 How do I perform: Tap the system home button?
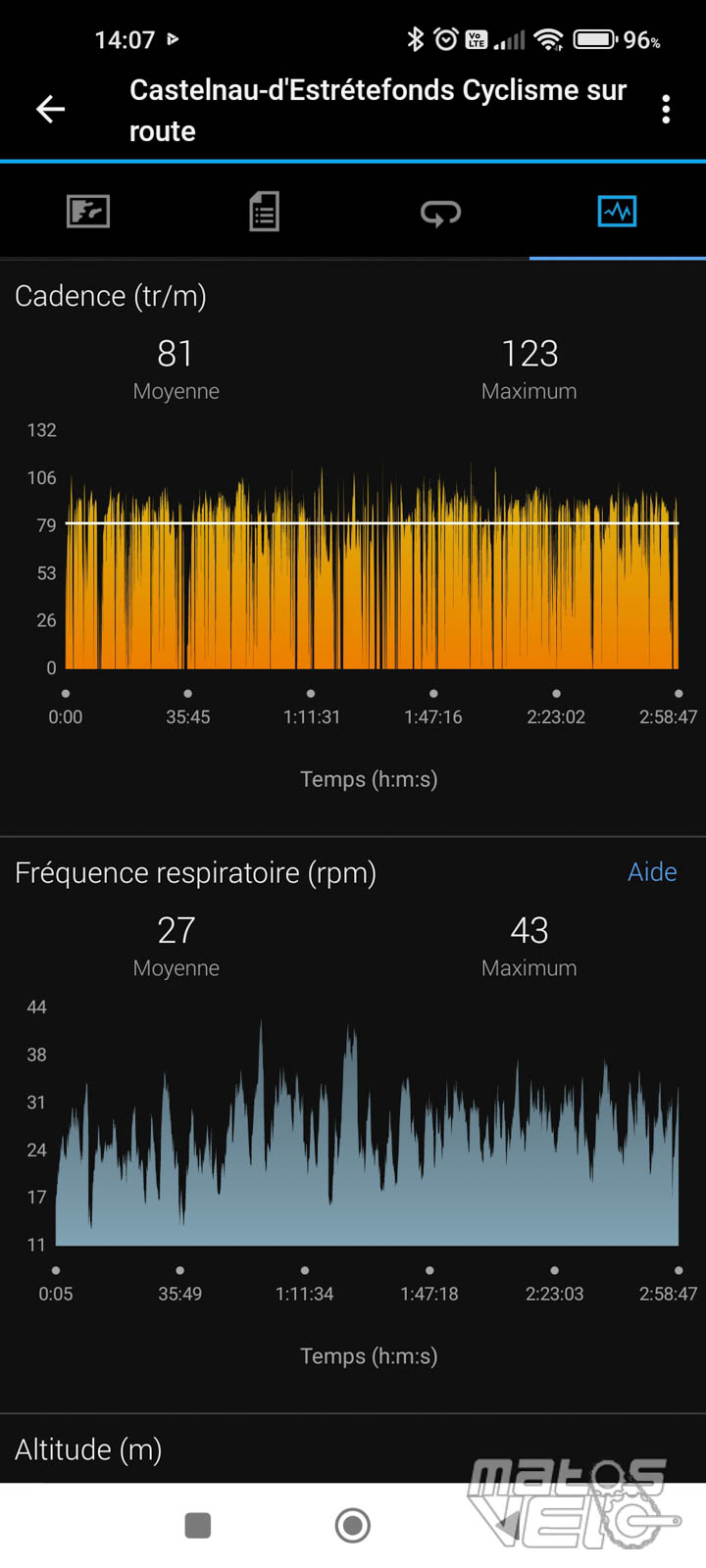pos(353,1525)
